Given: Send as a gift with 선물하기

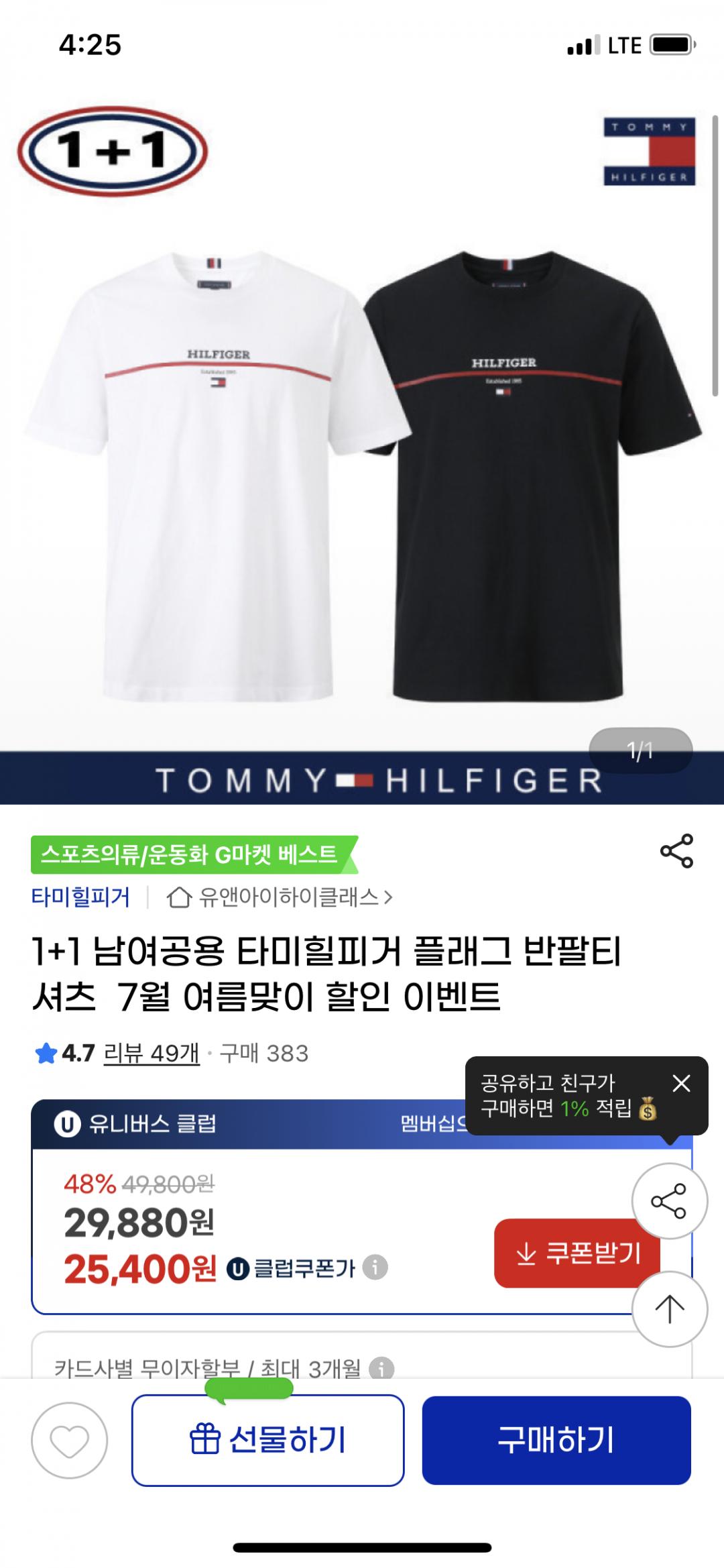Looking at the screenshot, I should coord(267,1441).
